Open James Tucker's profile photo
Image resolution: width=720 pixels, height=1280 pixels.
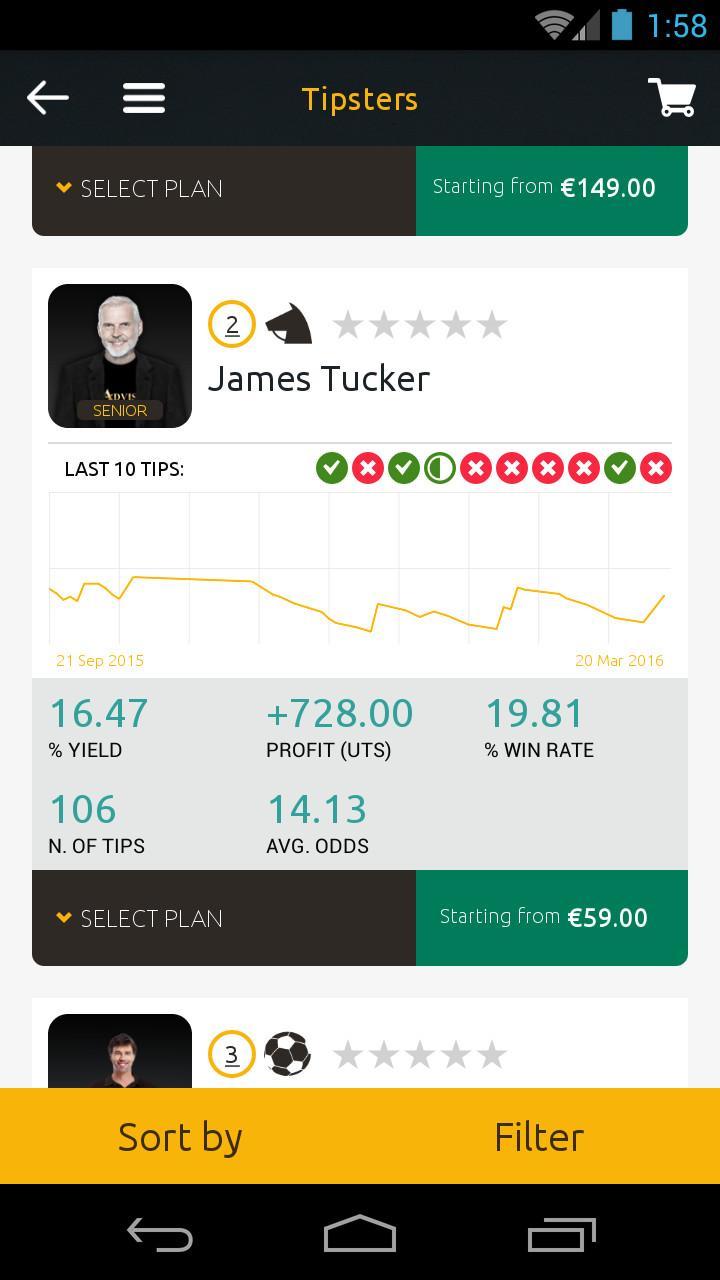click(120, 356)
